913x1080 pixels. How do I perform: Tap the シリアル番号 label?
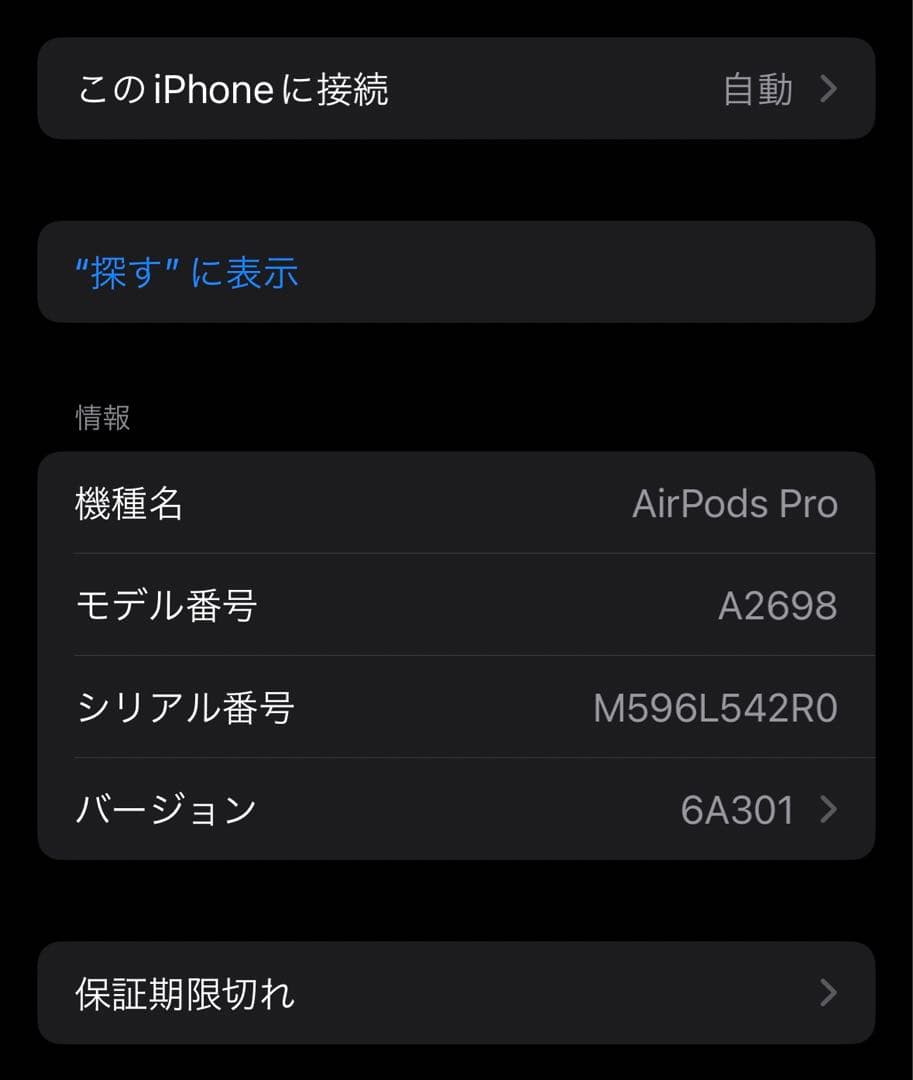(x=186, y=707)
